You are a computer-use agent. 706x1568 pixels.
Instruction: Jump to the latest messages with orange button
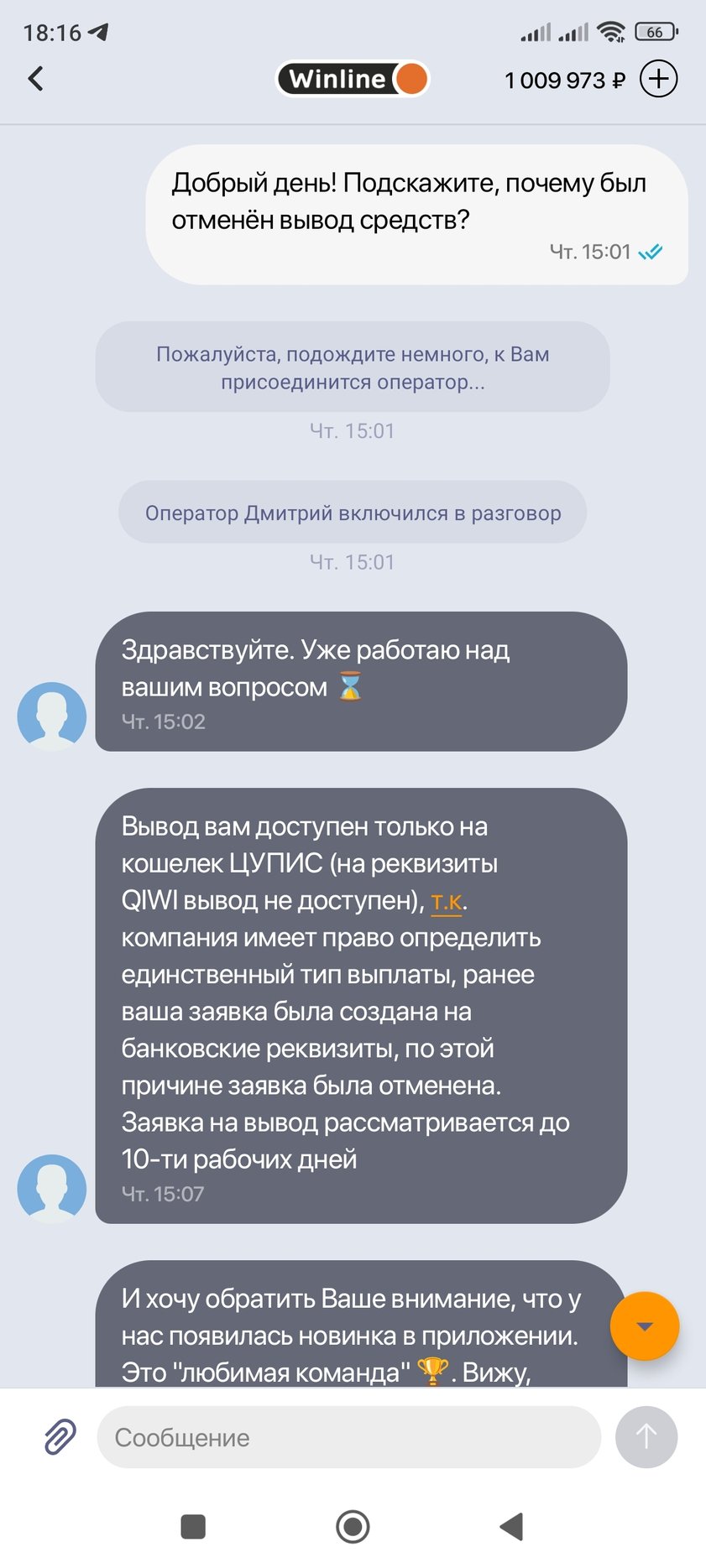[x=644, y=1326]
